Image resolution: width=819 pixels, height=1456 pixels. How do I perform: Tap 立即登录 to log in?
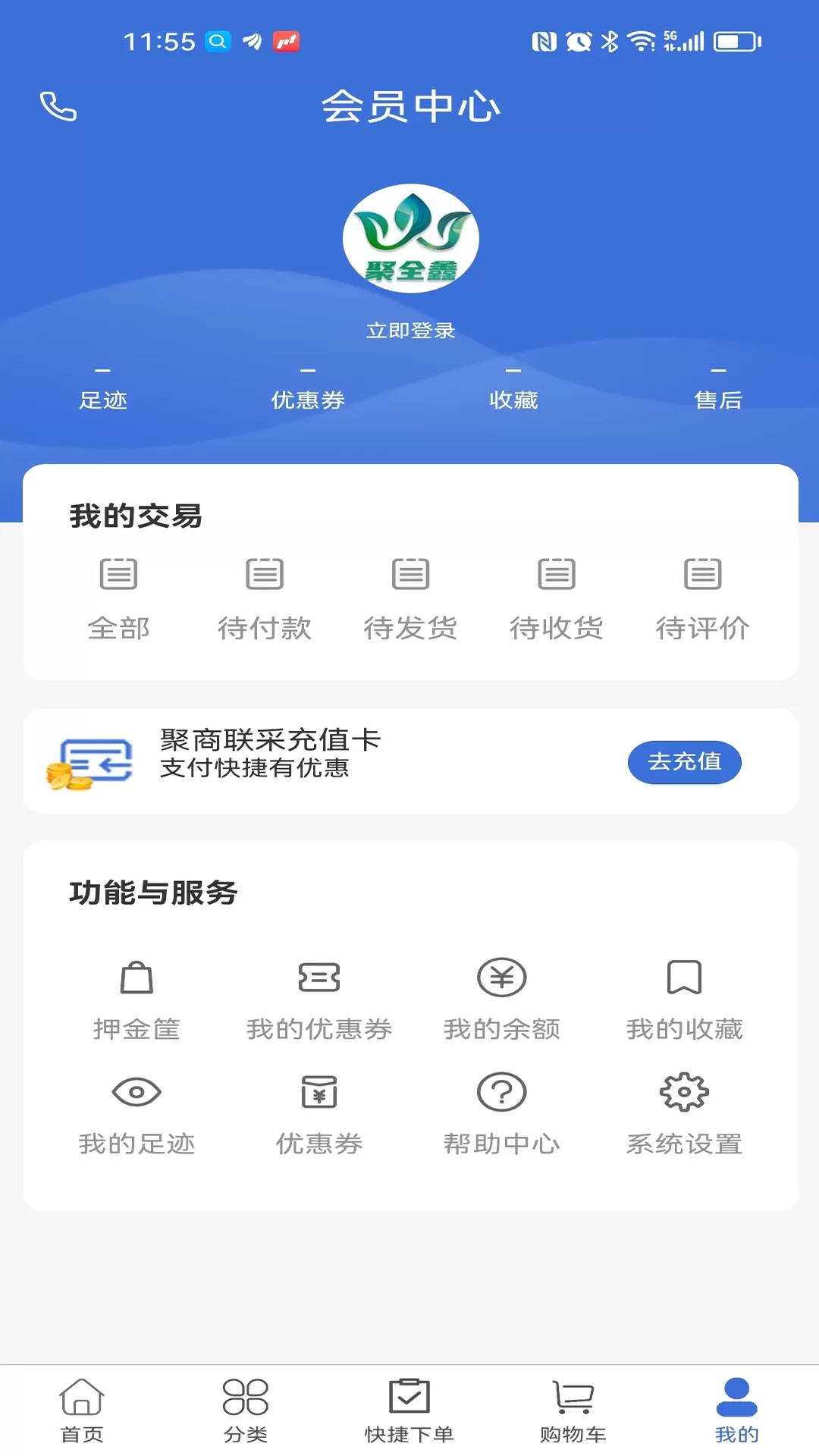[410, 331]
